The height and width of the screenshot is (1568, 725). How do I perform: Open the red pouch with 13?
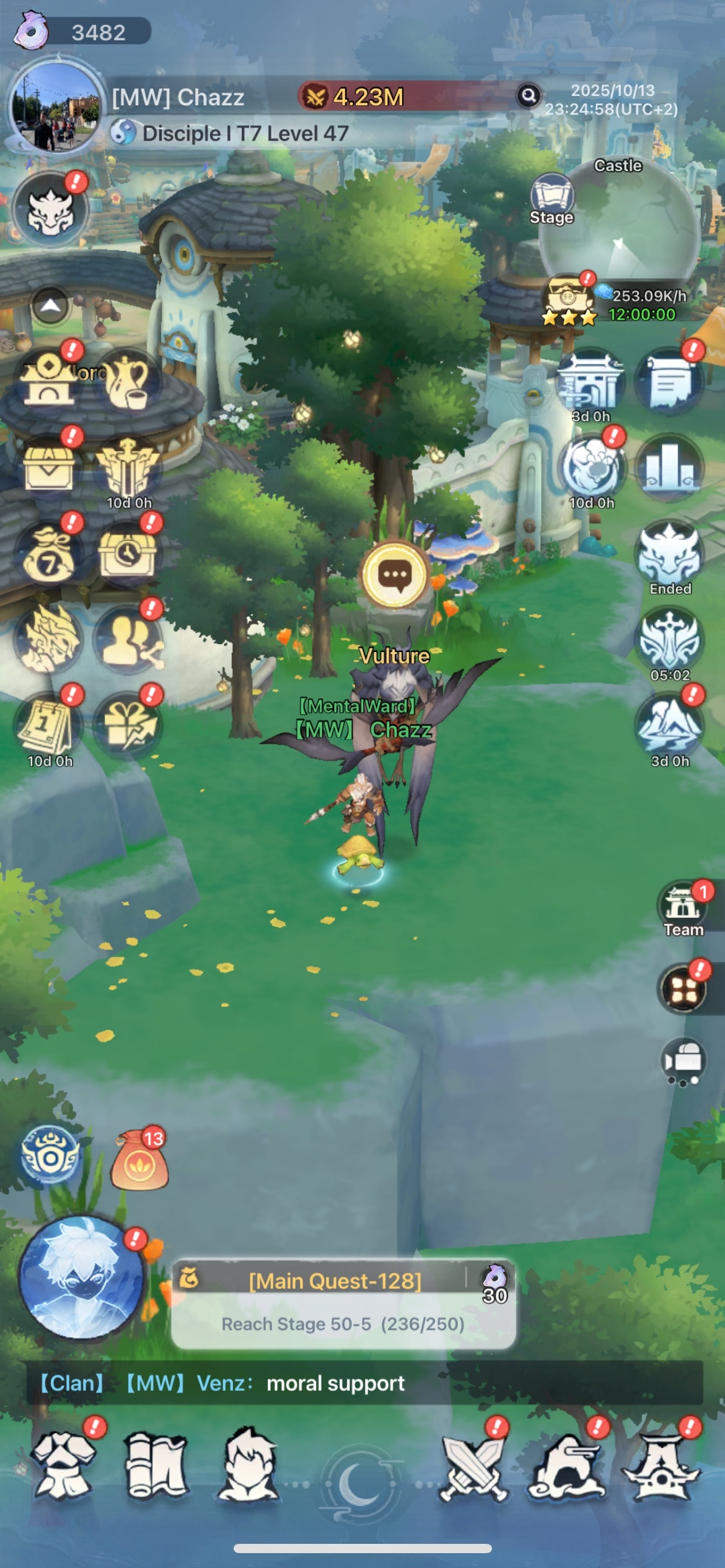[139, 1160]
